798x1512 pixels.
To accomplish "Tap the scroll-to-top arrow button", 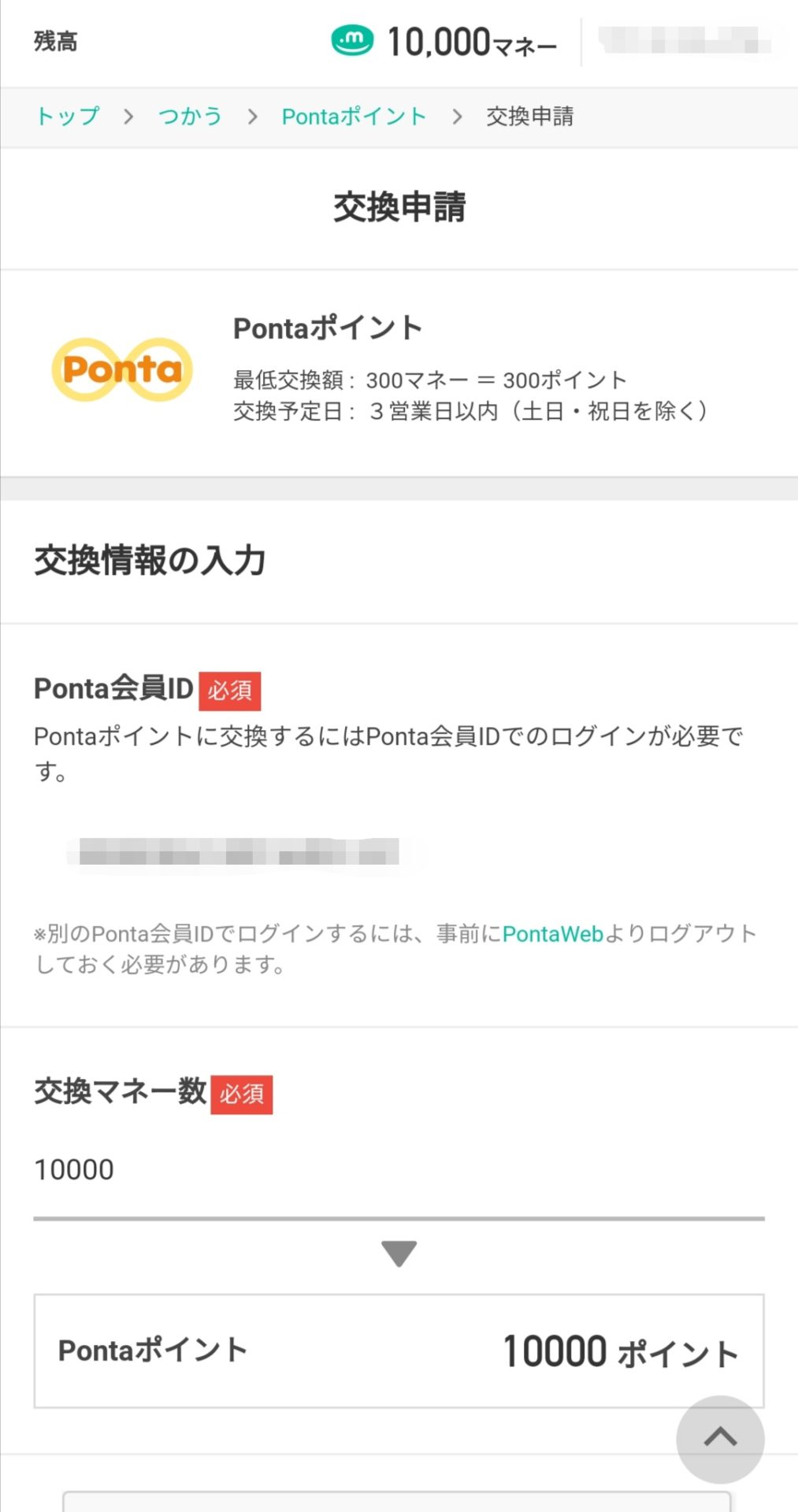I will click(x=720, y=1439).
